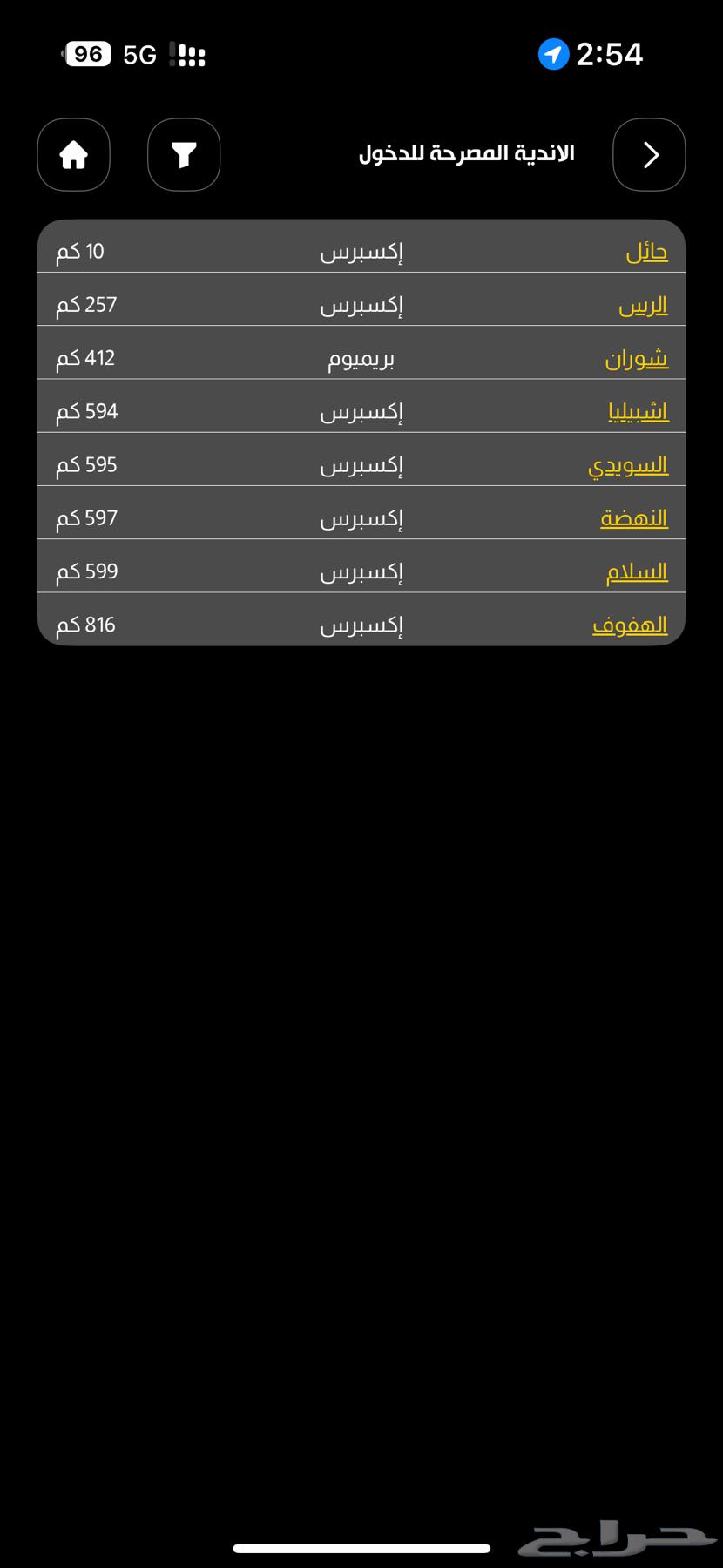Open the filter icon next to Home

184,155
